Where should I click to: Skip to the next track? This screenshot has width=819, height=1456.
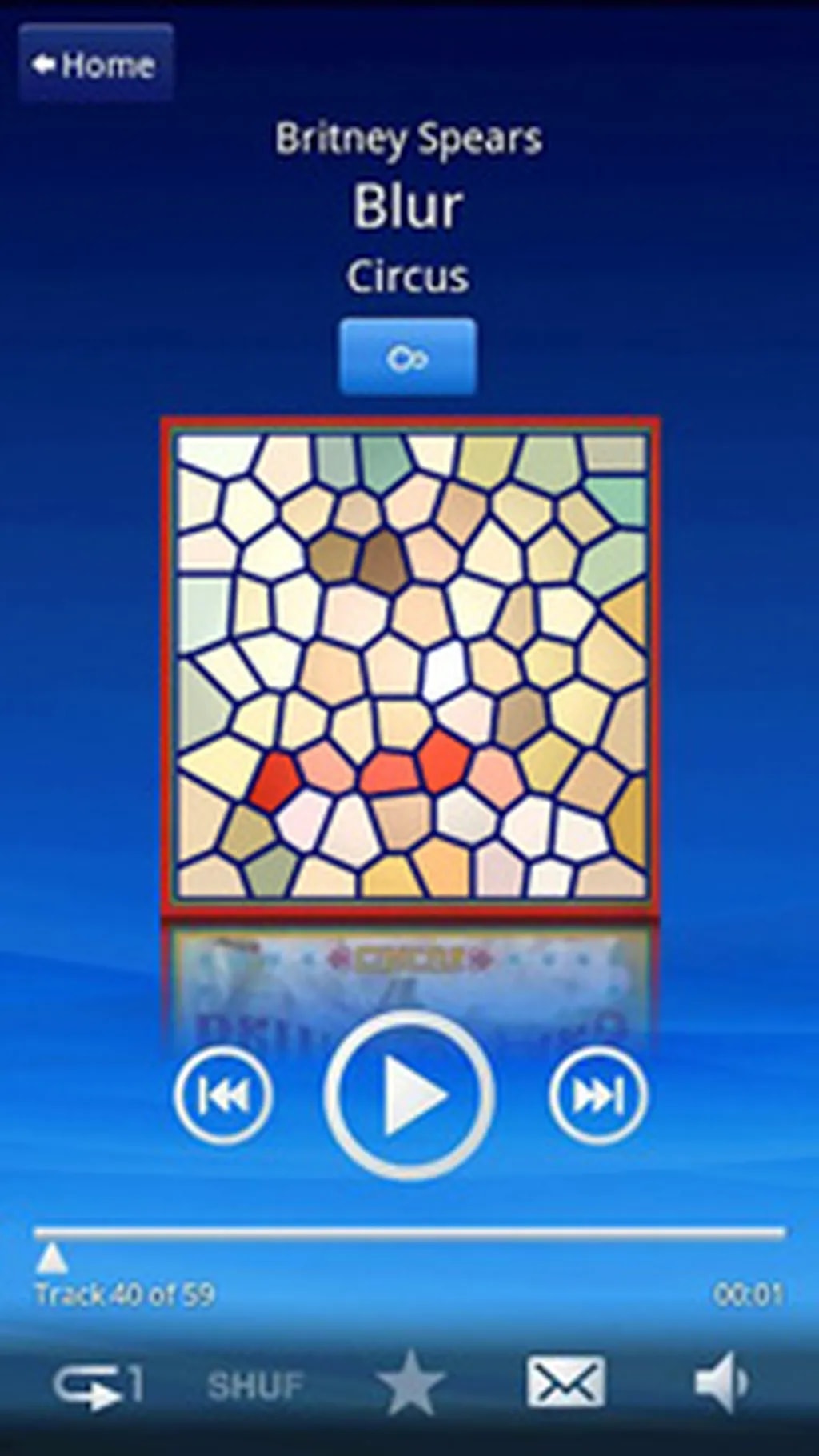597,1095
